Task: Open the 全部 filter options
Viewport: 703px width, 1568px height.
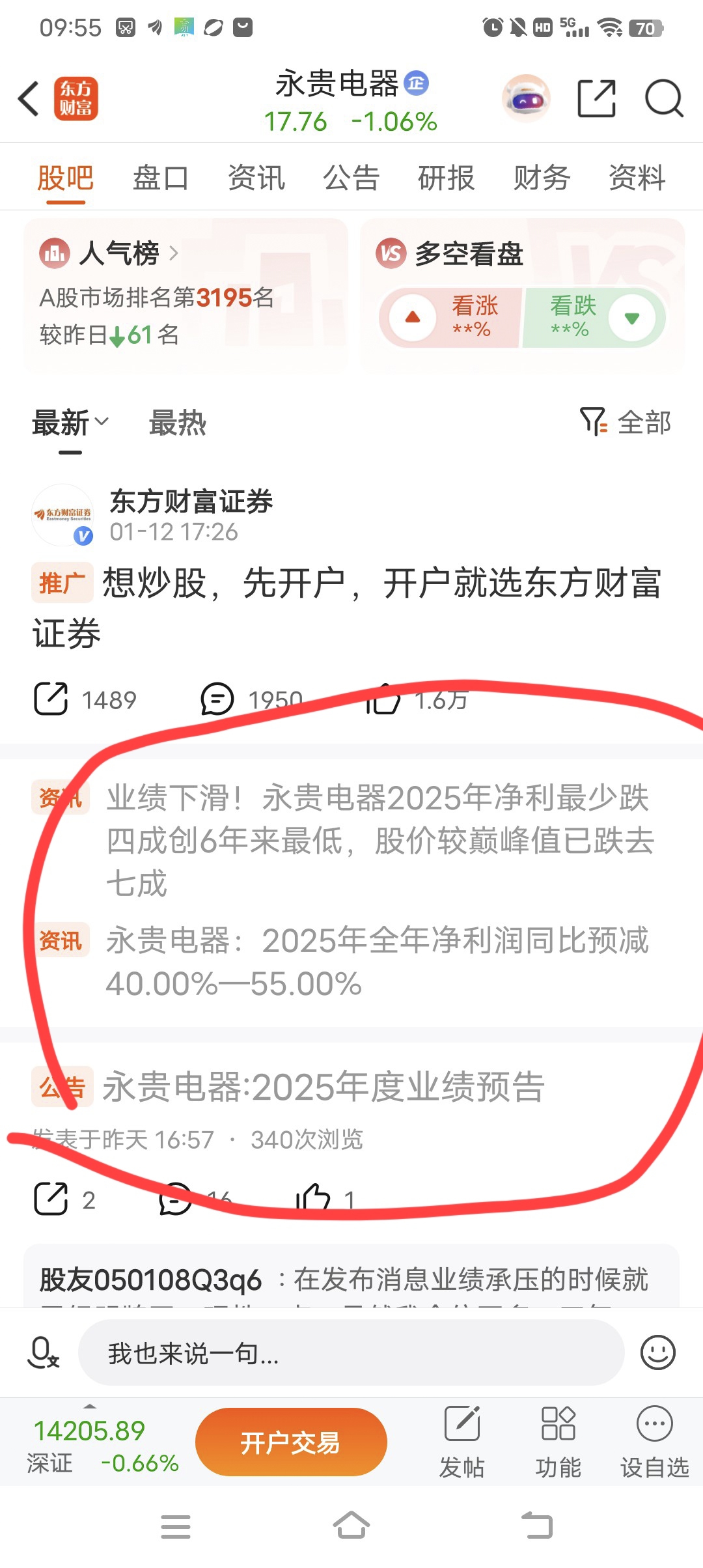Action: (x=627, y=423)
